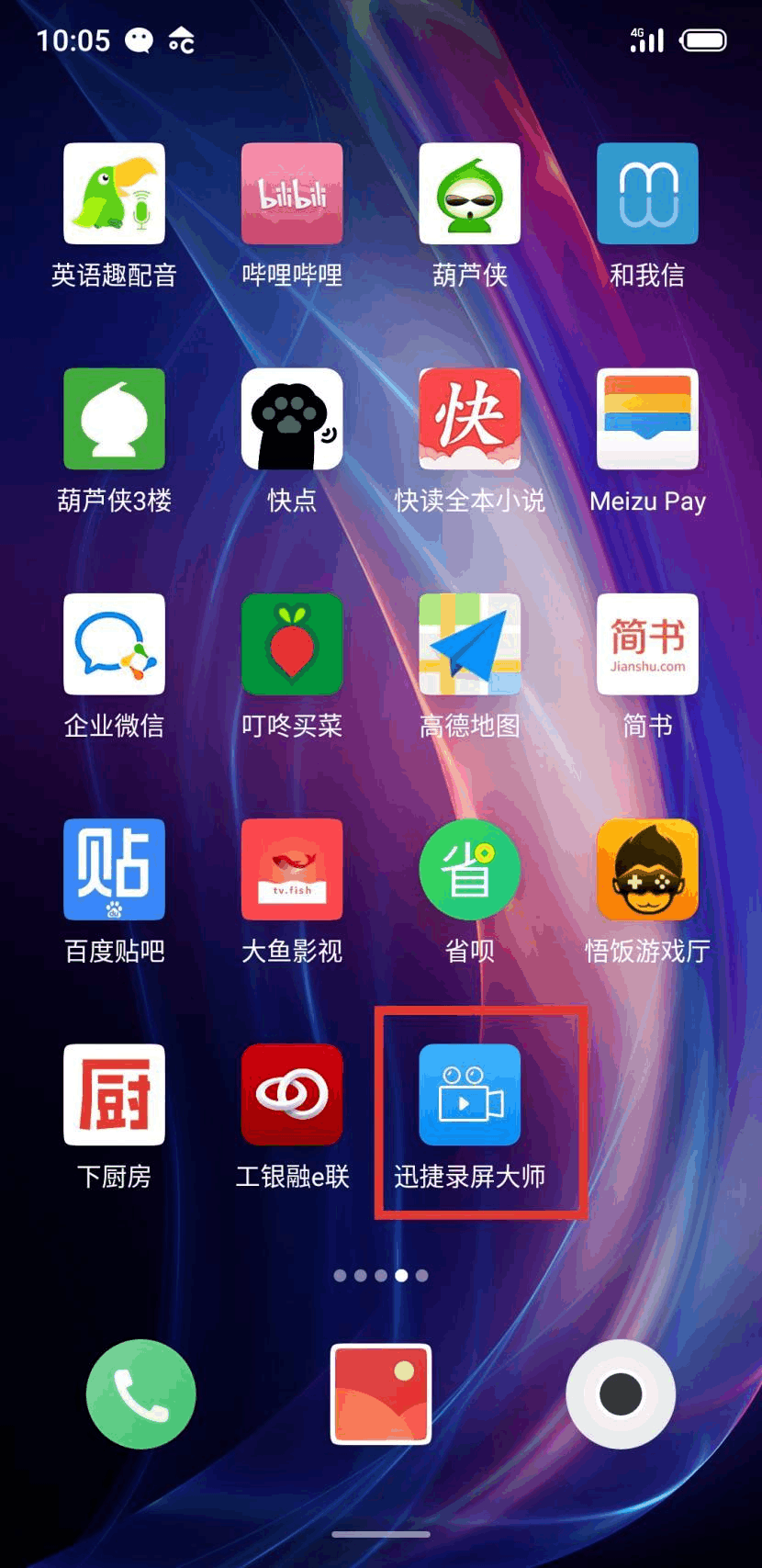Launch the 下厨房 app

pos(114,1094)
